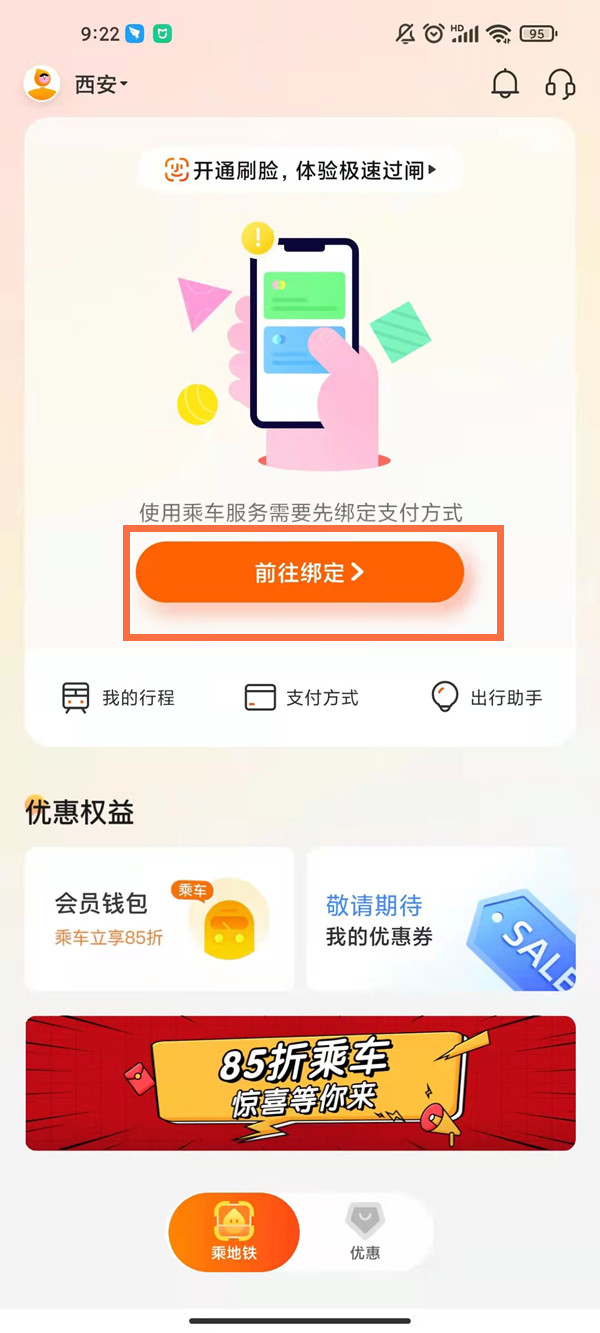Open the 会员钱包 card
The width and height of the screenshot is (600, 1333).
point(159,919)
